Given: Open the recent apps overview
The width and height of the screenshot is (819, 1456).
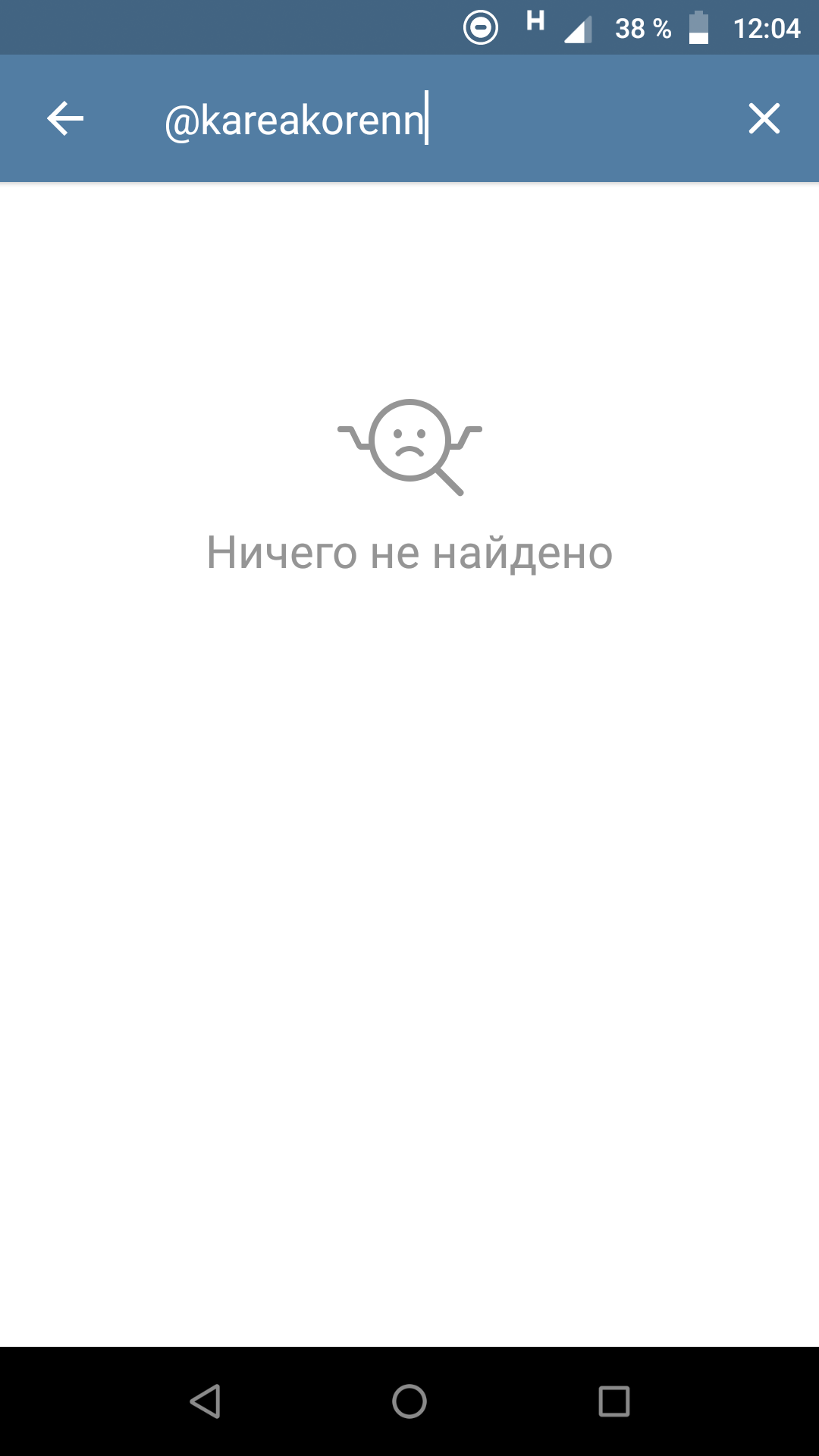Looking at the screenshot, I should point(613,1401).
